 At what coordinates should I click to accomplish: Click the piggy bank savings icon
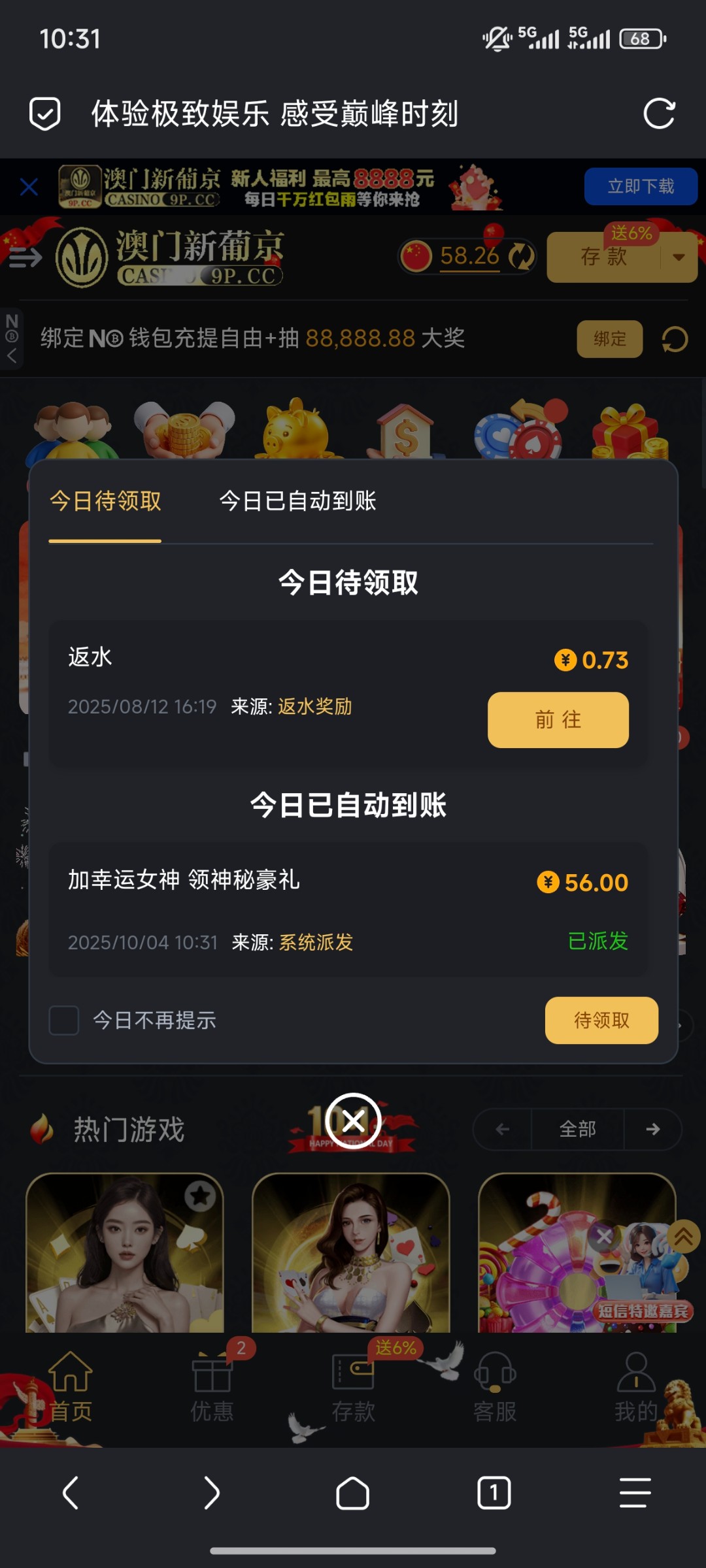[x=299, y=431]
